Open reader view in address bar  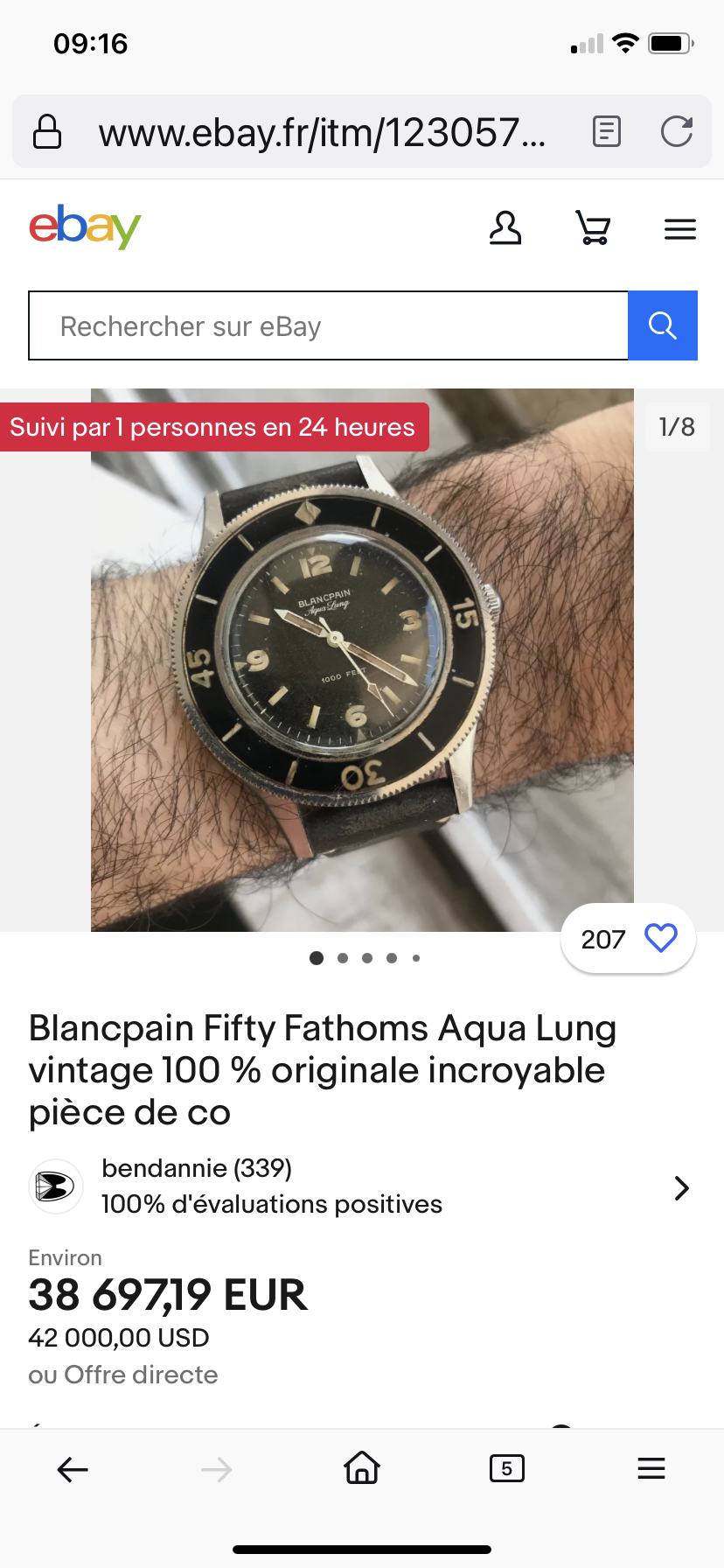pyautogui.click(x=606, y=132)
